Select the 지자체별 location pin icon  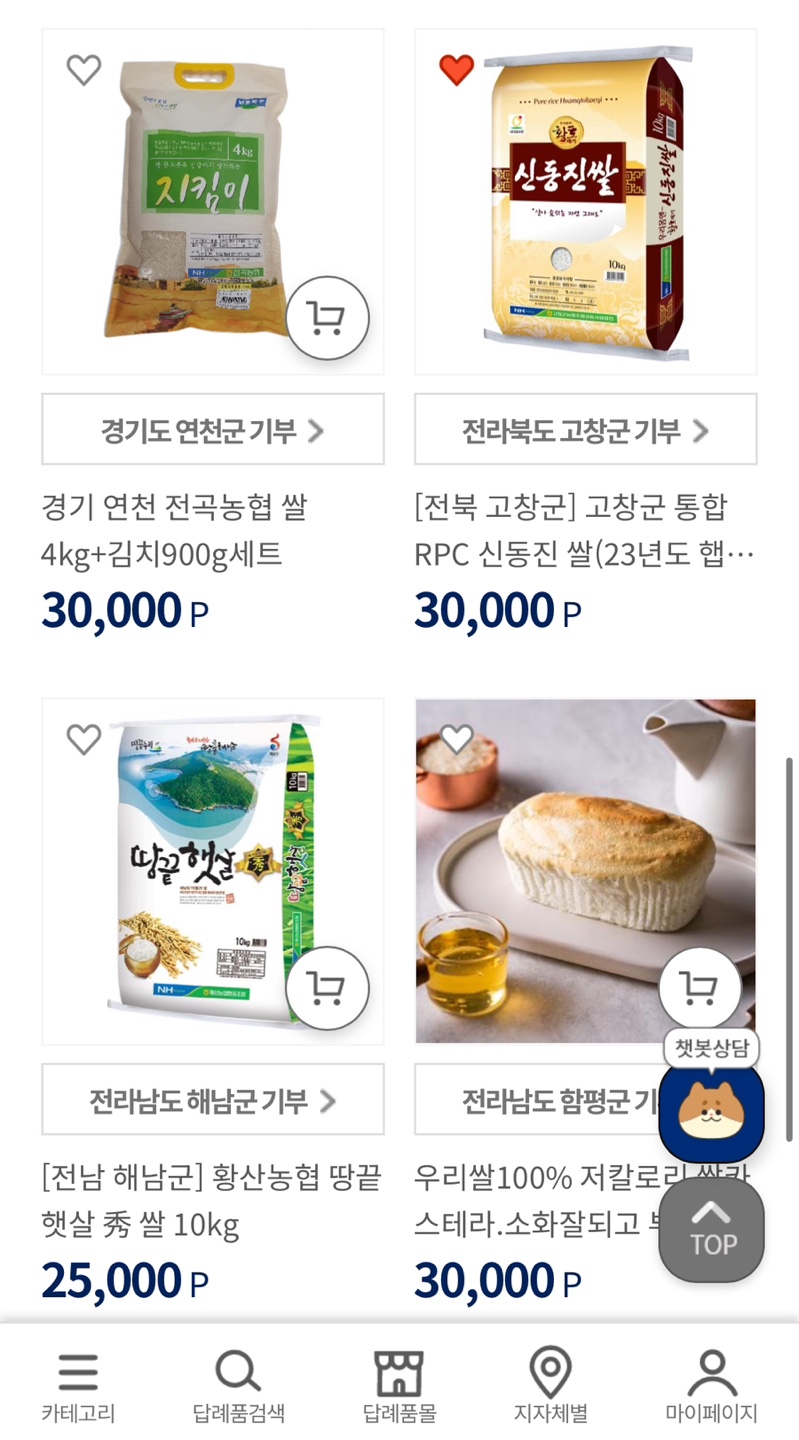click(x=553, y=1374)
